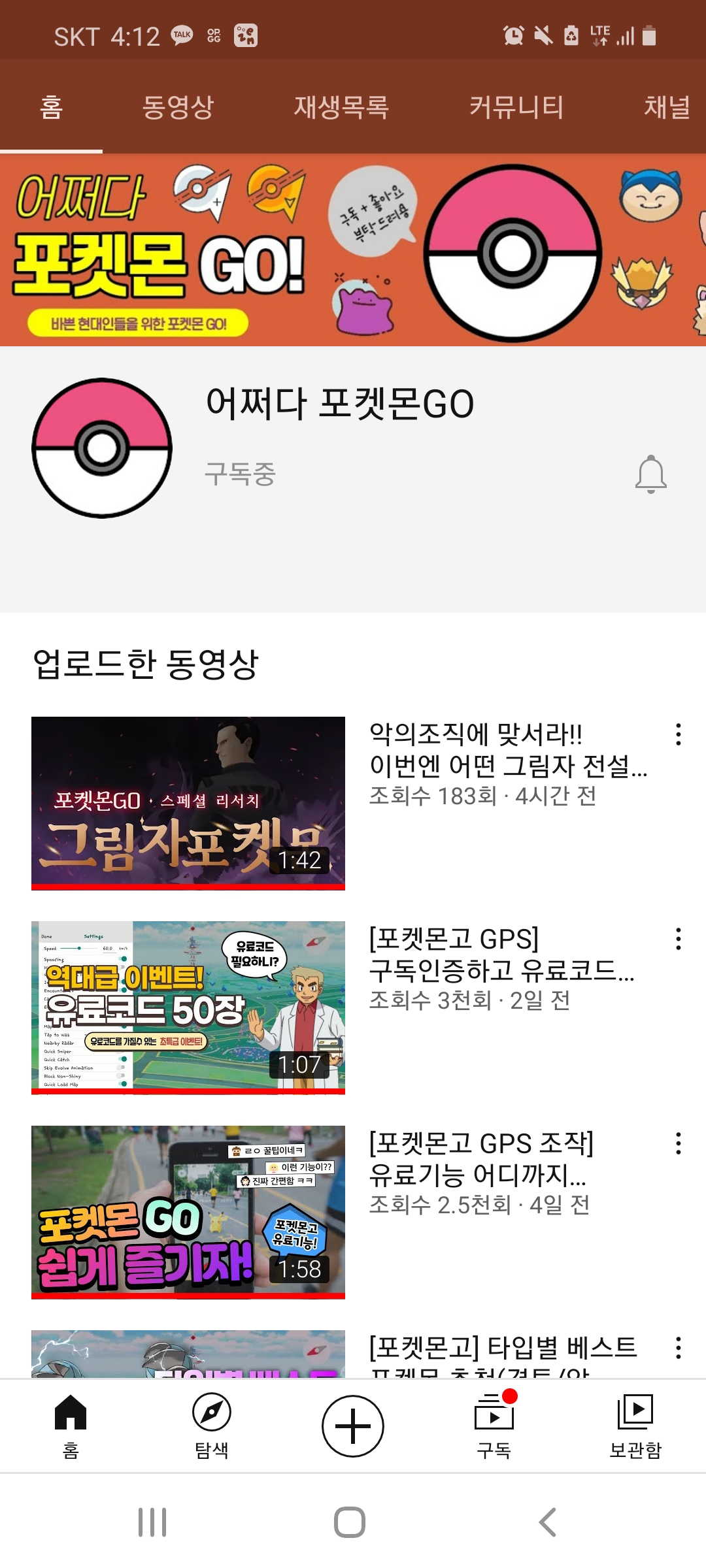Viewport: 706px width, 1568px height.
Task: Open the 구독 subscriptions tab
Action: coord(494,1426)
